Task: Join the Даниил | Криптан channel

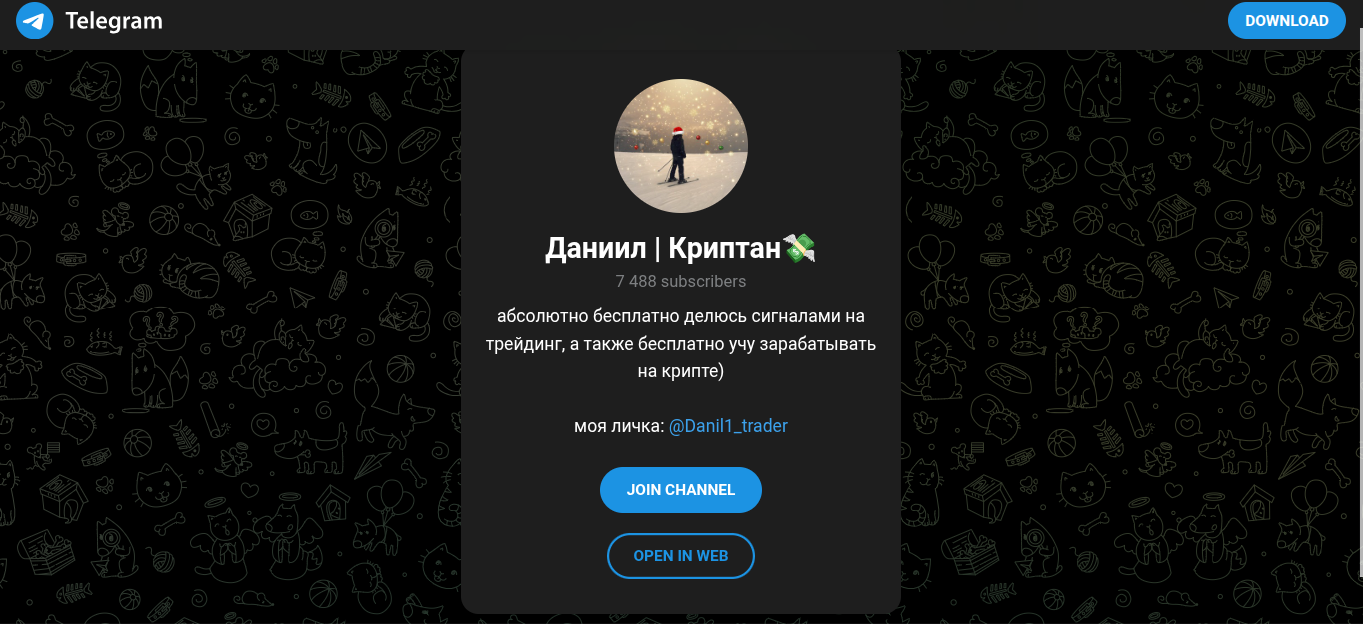Action: pos(680,490)
